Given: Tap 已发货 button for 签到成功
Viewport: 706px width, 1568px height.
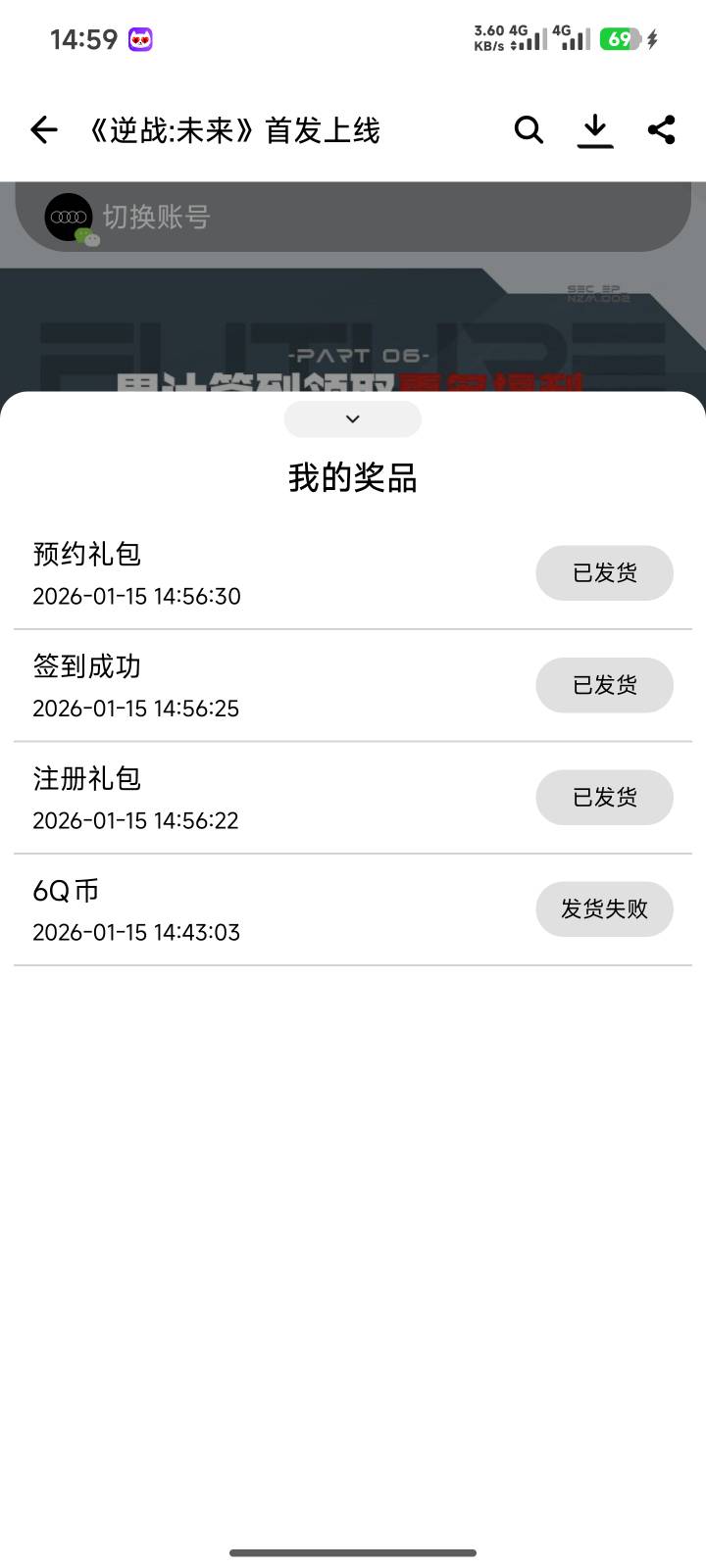Looking at the screenshot, I should (604, 685).
